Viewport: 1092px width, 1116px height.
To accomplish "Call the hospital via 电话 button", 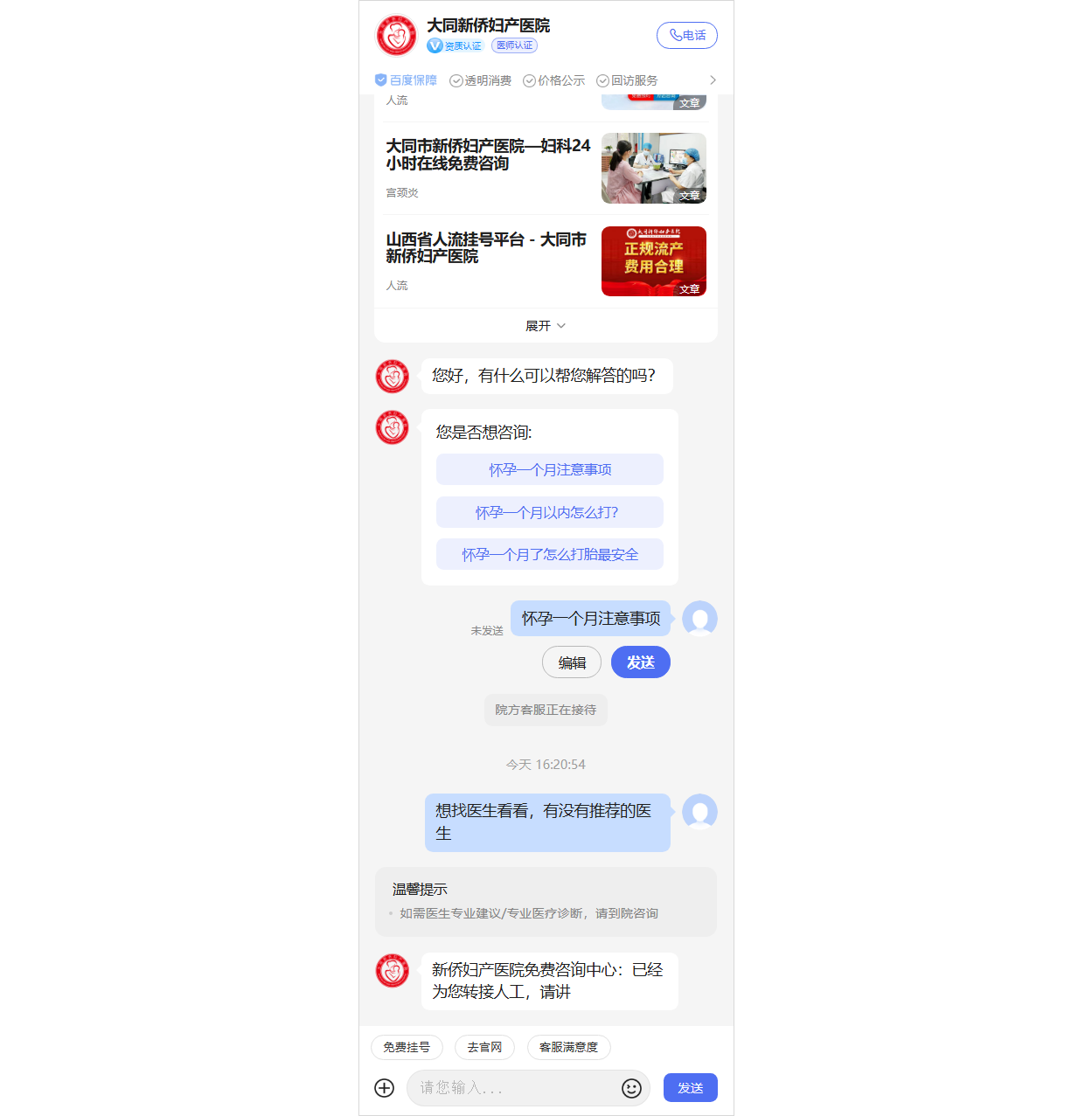I will [x=686, y=35].
